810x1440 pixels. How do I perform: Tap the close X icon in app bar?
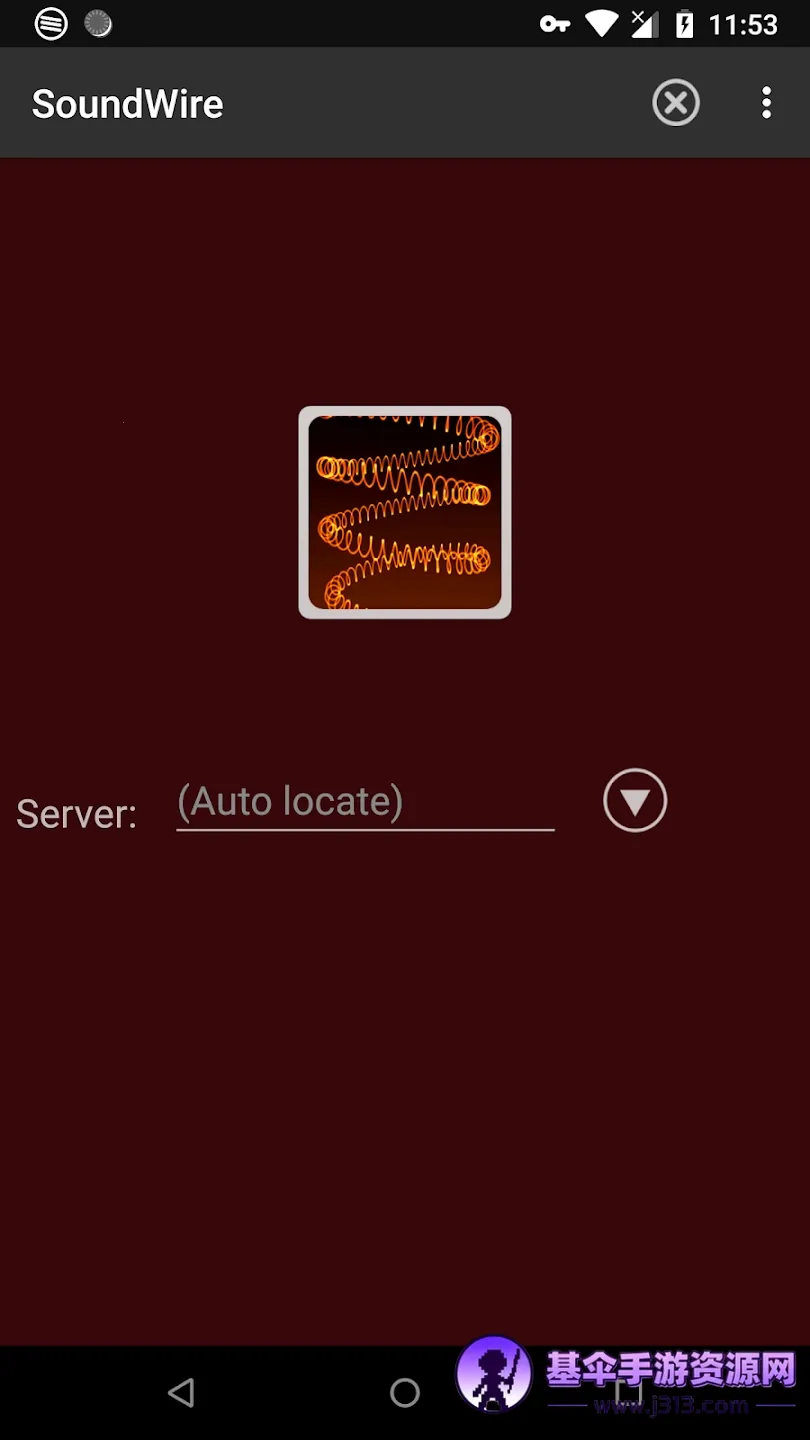[676, 103]
